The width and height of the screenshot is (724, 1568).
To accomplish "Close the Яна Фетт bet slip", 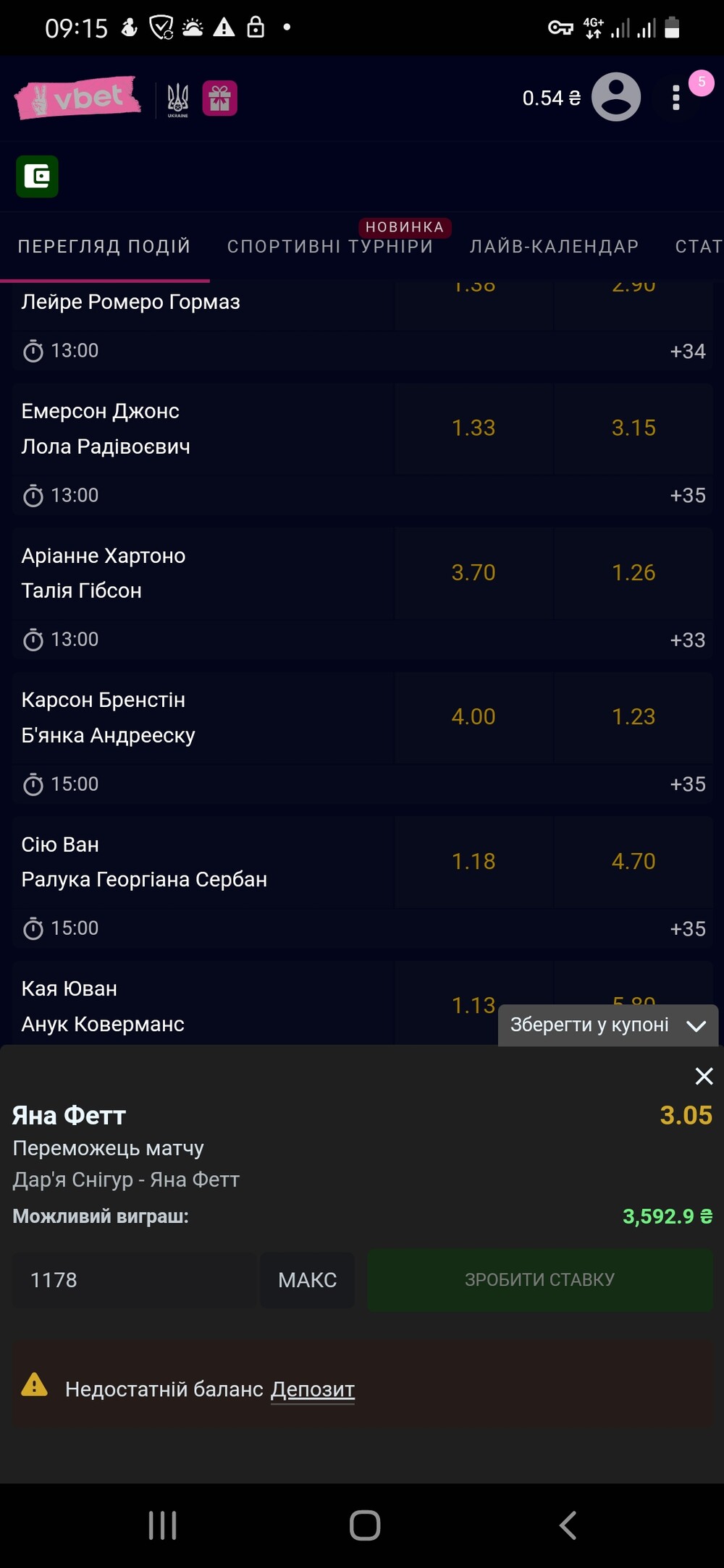I will point(704,1076).
